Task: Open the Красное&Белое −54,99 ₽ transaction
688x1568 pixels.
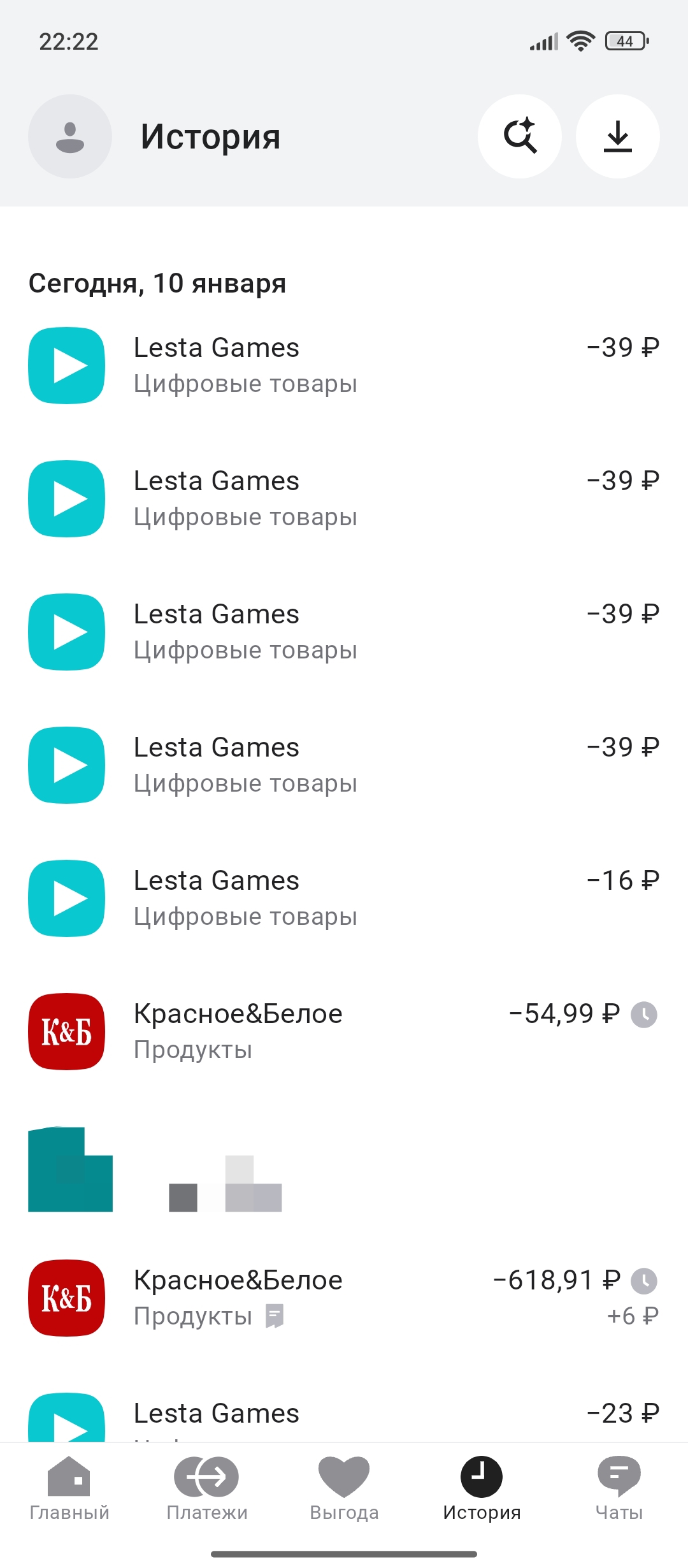Action: (x=344, y=1031)
